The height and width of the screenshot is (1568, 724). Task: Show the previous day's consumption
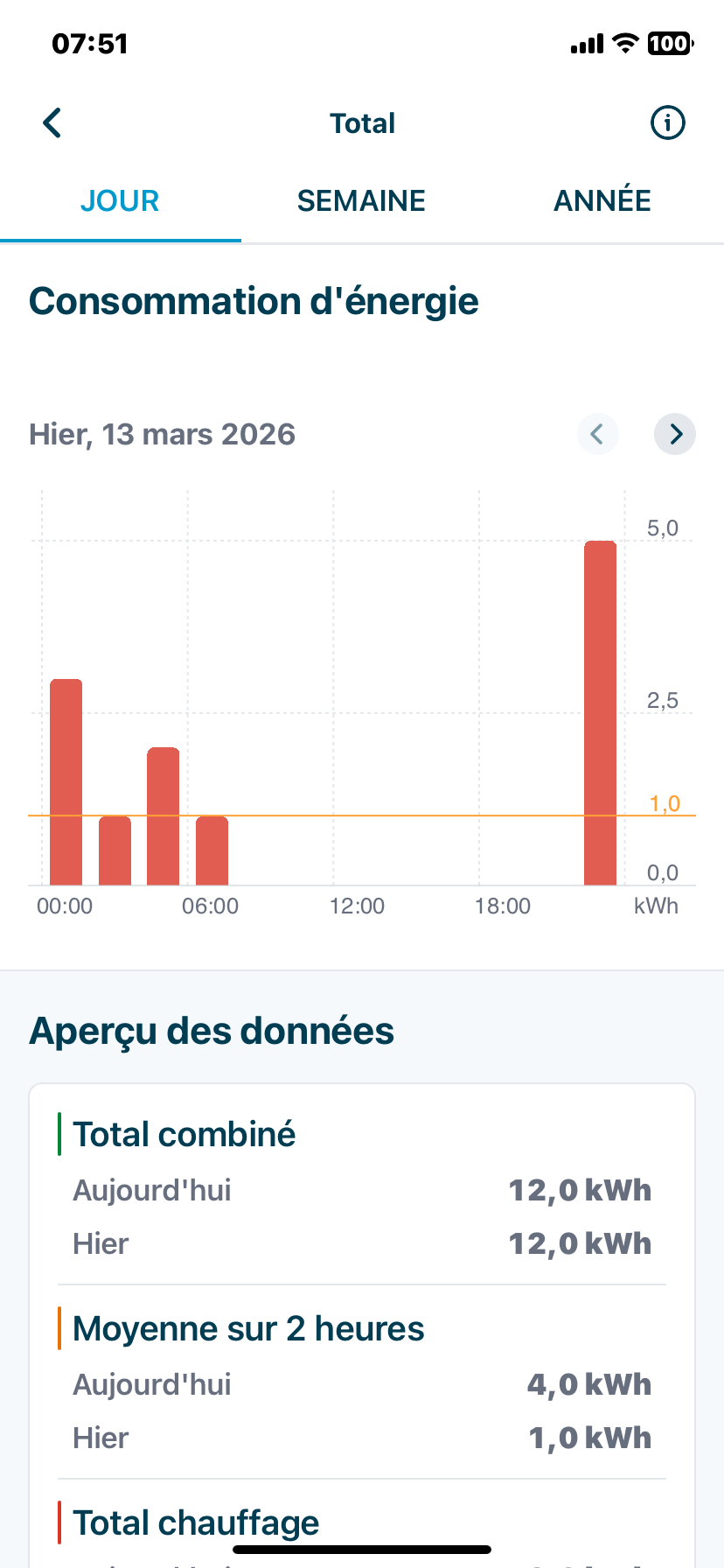598,434
